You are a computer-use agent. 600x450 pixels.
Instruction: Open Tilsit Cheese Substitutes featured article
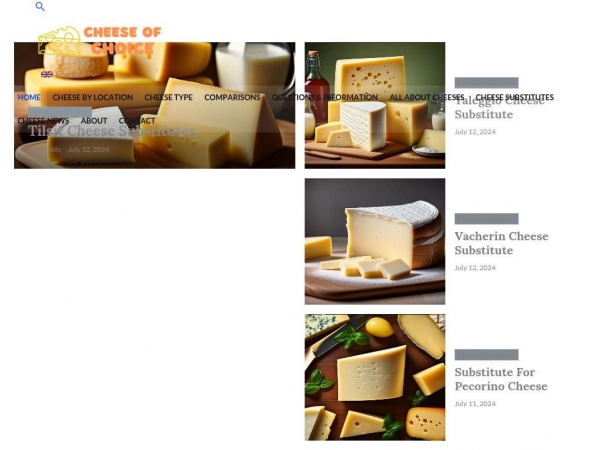[112, 131]
